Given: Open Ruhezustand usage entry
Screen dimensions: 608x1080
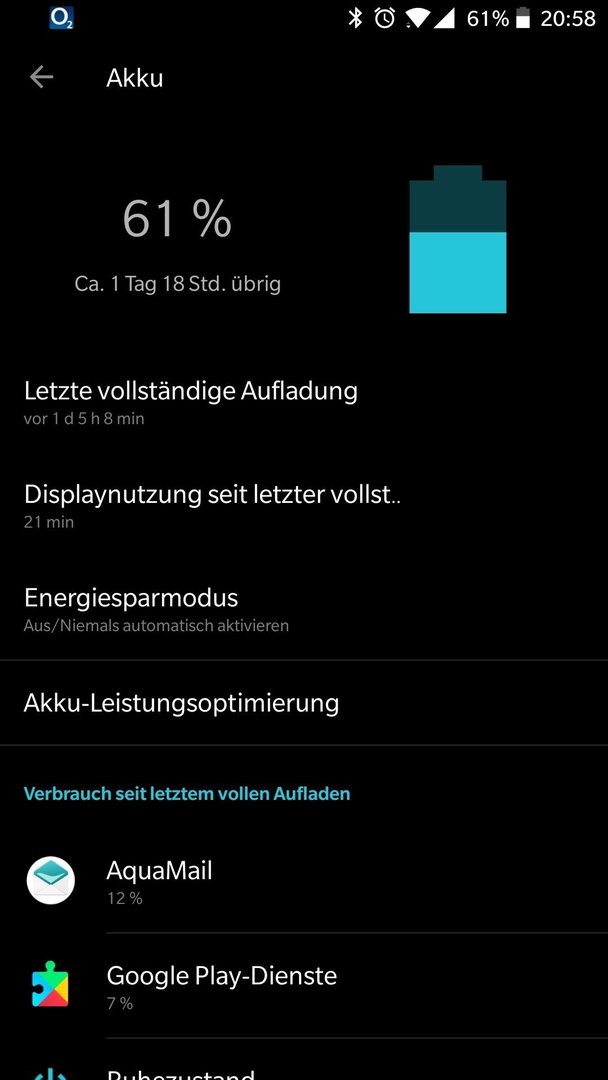Looking at the screenshot, I should [304, 1060].
